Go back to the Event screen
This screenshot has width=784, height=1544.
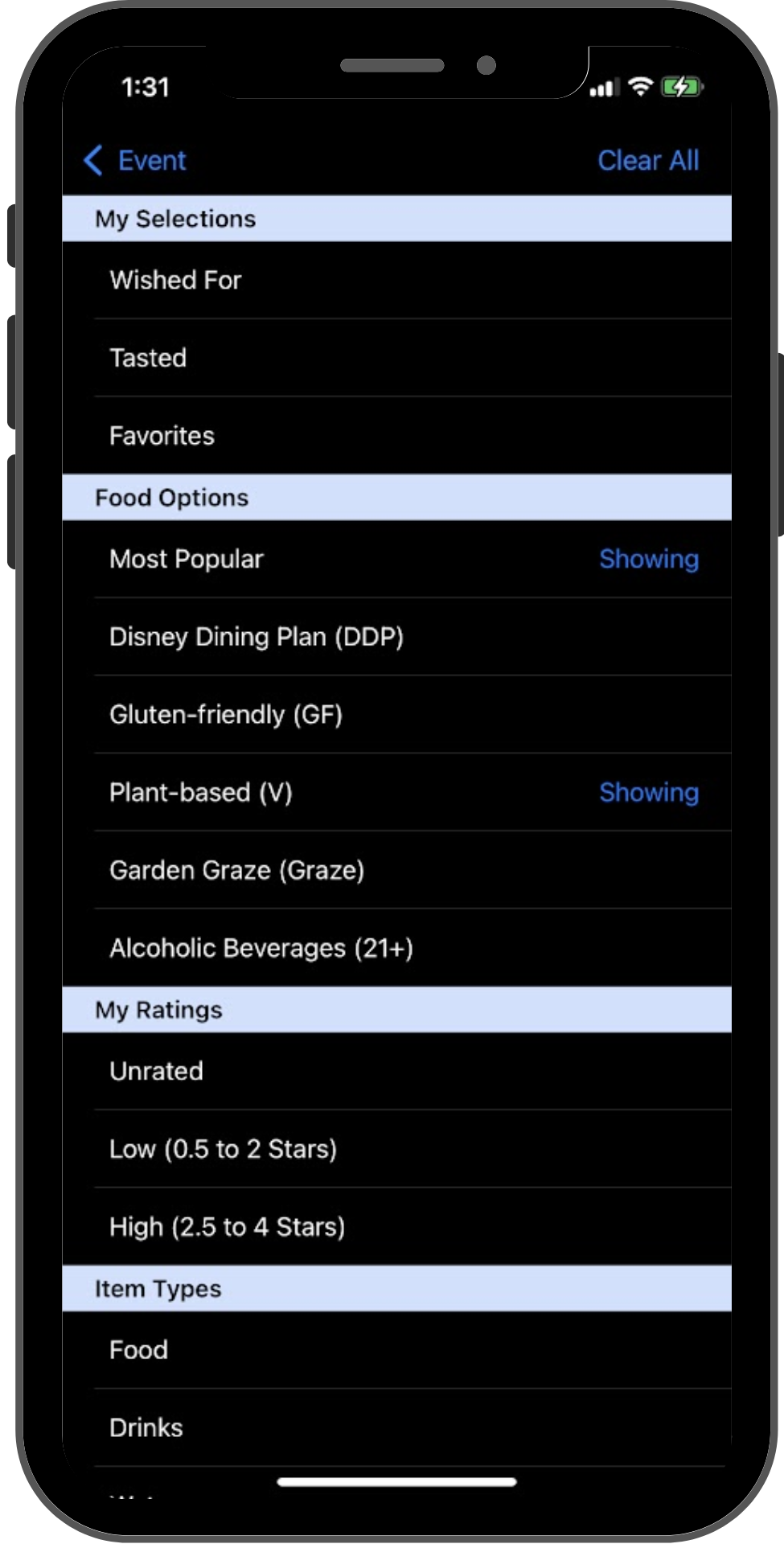pos(135,160)
